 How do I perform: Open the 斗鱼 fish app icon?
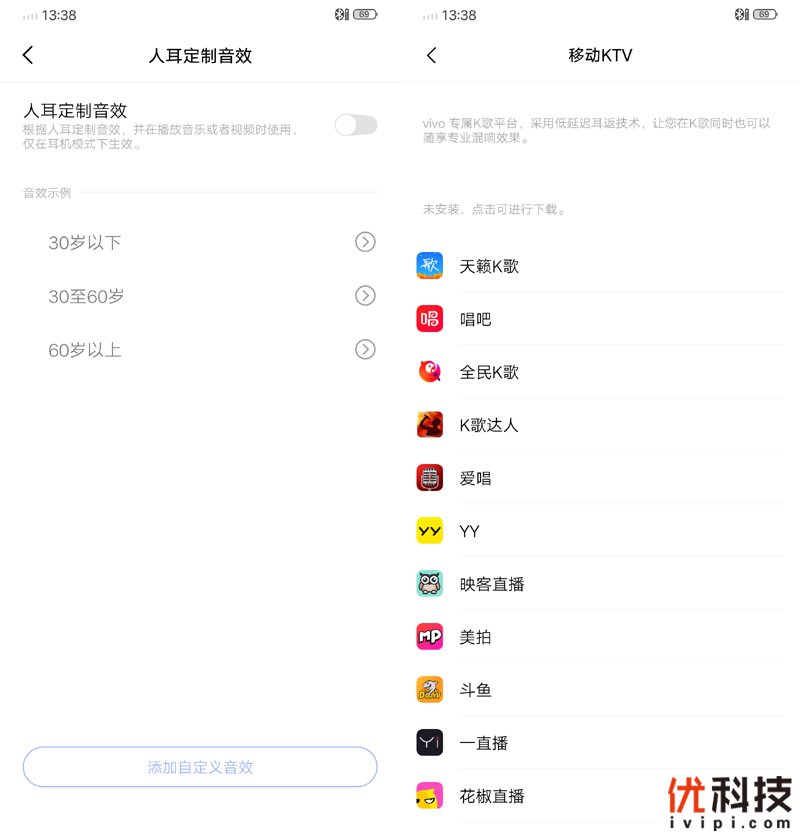tap(429, 690)
